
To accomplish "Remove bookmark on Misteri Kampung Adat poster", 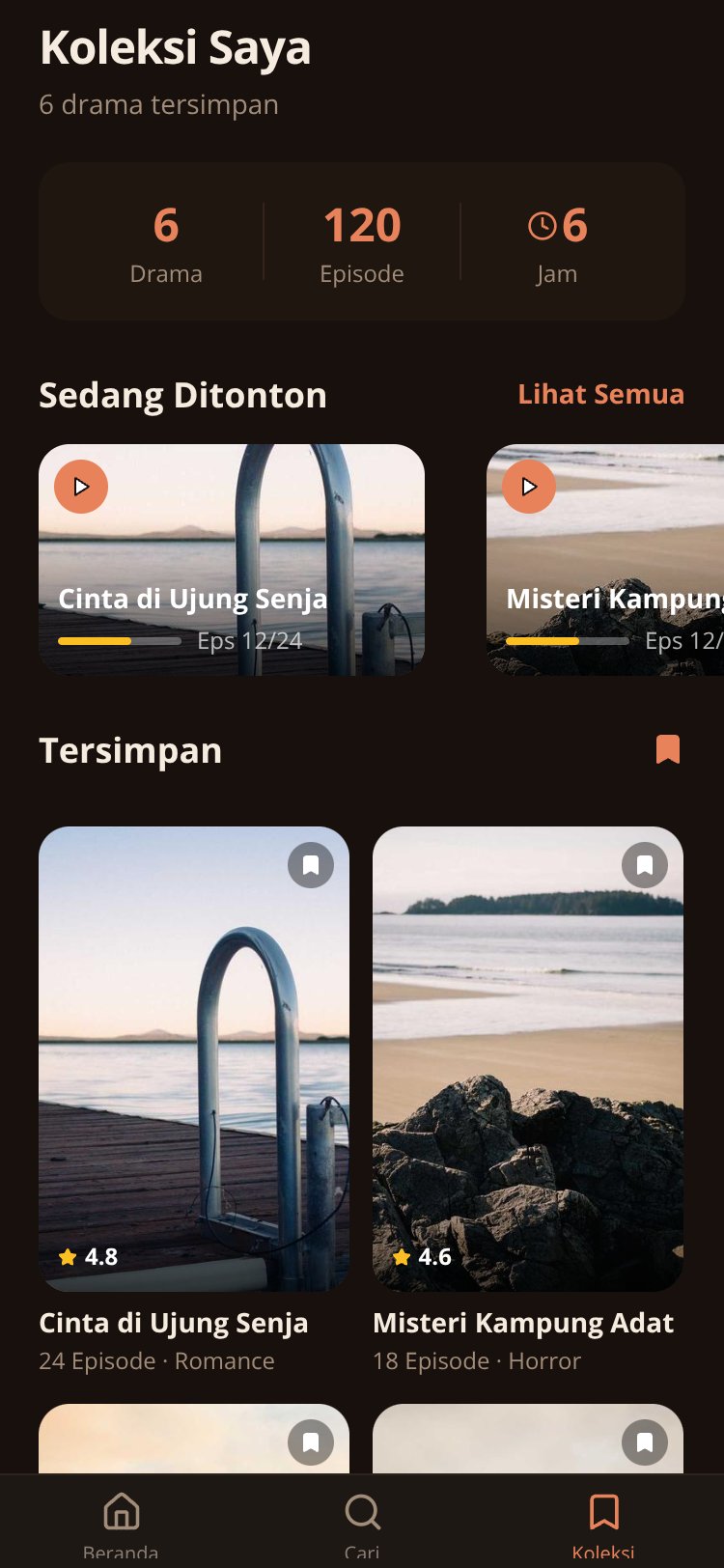I will (645, 865).
